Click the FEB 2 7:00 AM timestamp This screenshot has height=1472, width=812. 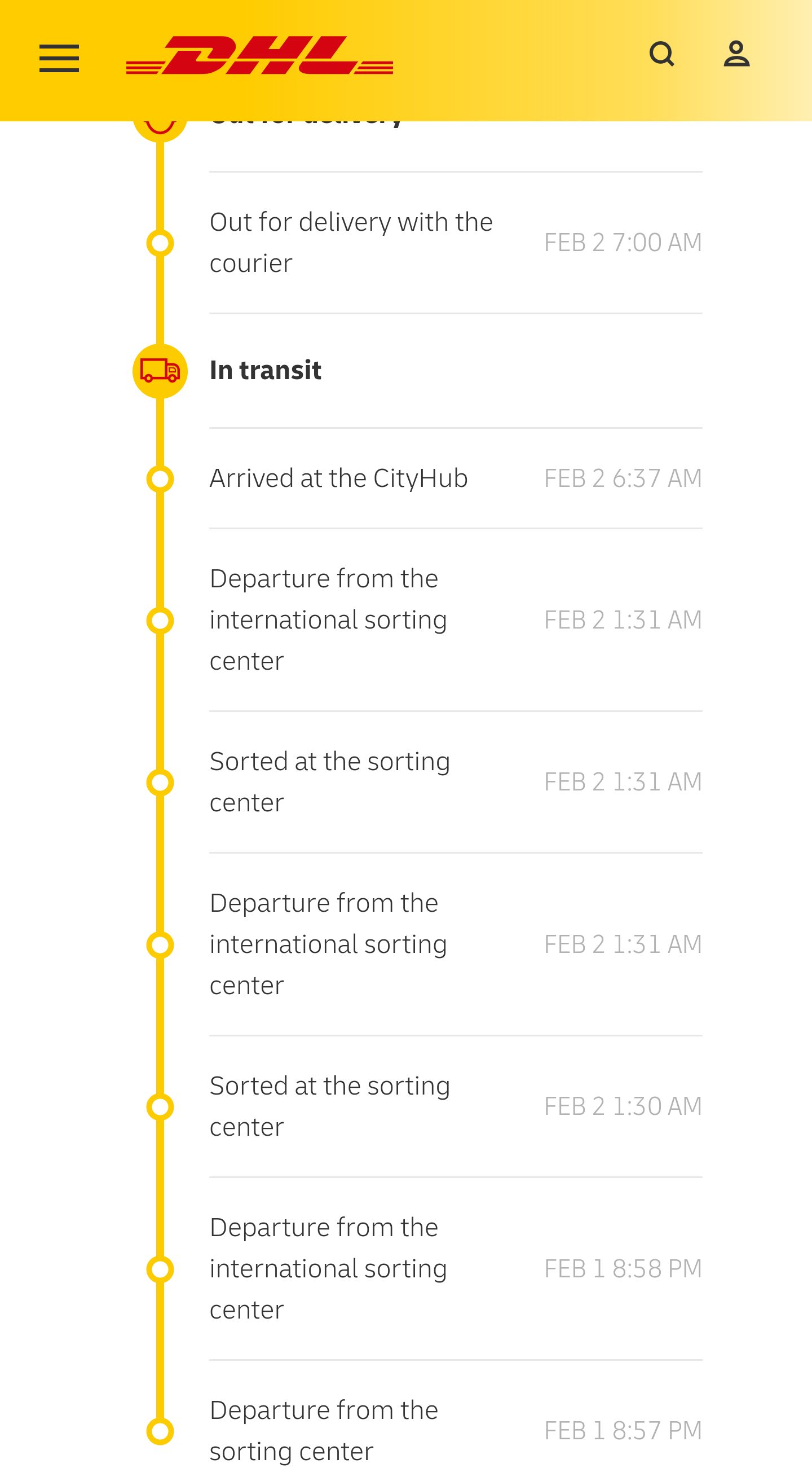[x=623, y=241]
